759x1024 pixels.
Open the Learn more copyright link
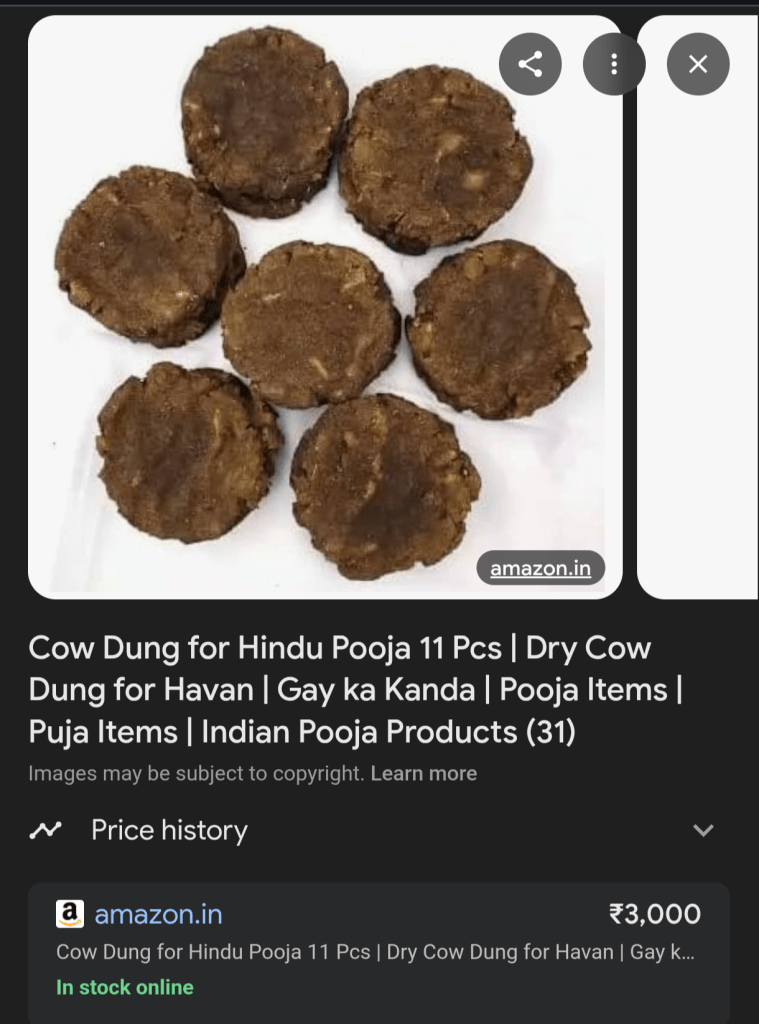[x=423, y=773]
